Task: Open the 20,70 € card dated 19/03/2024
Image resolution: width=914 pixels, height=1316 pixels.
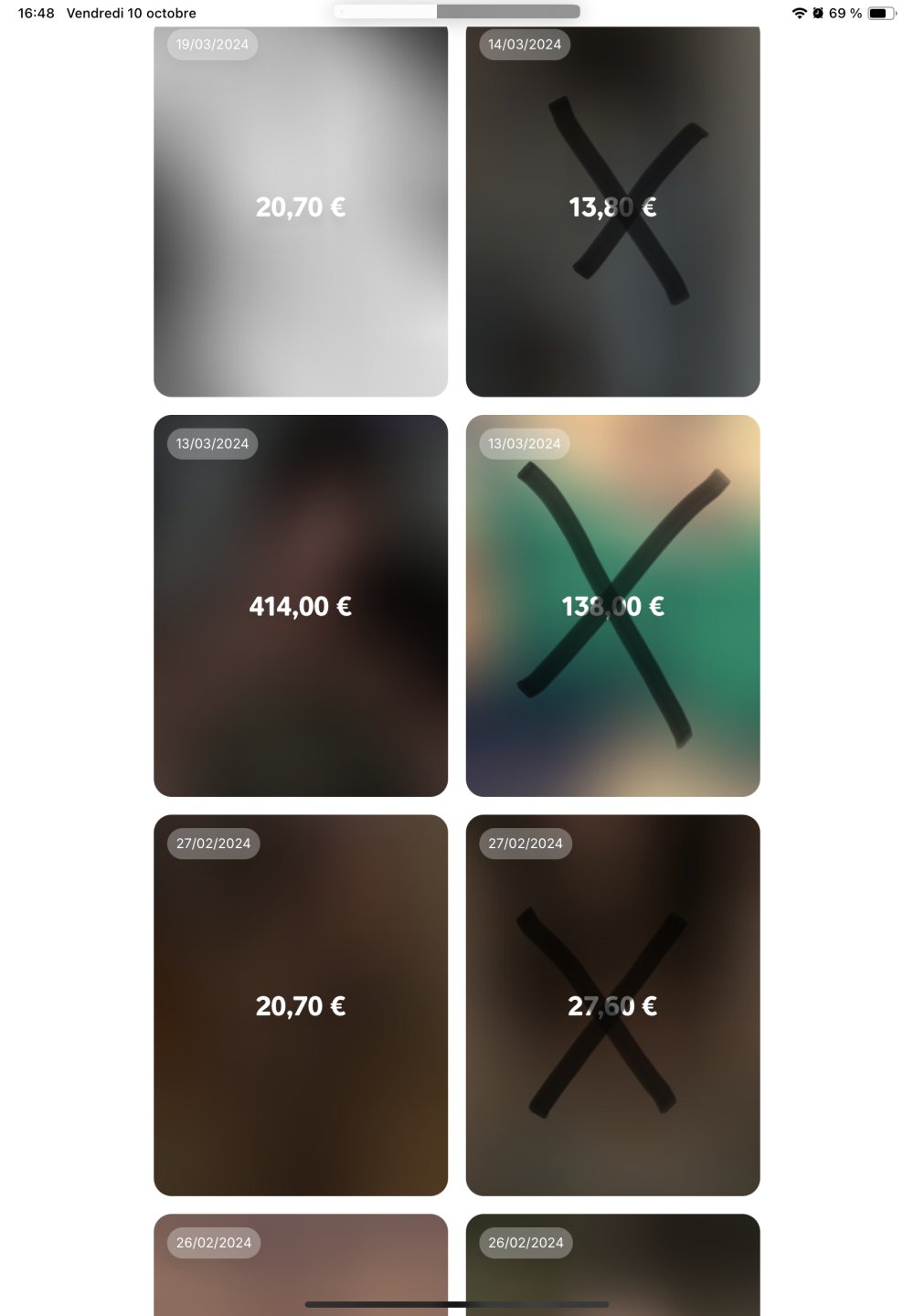Action: [301, 210]
